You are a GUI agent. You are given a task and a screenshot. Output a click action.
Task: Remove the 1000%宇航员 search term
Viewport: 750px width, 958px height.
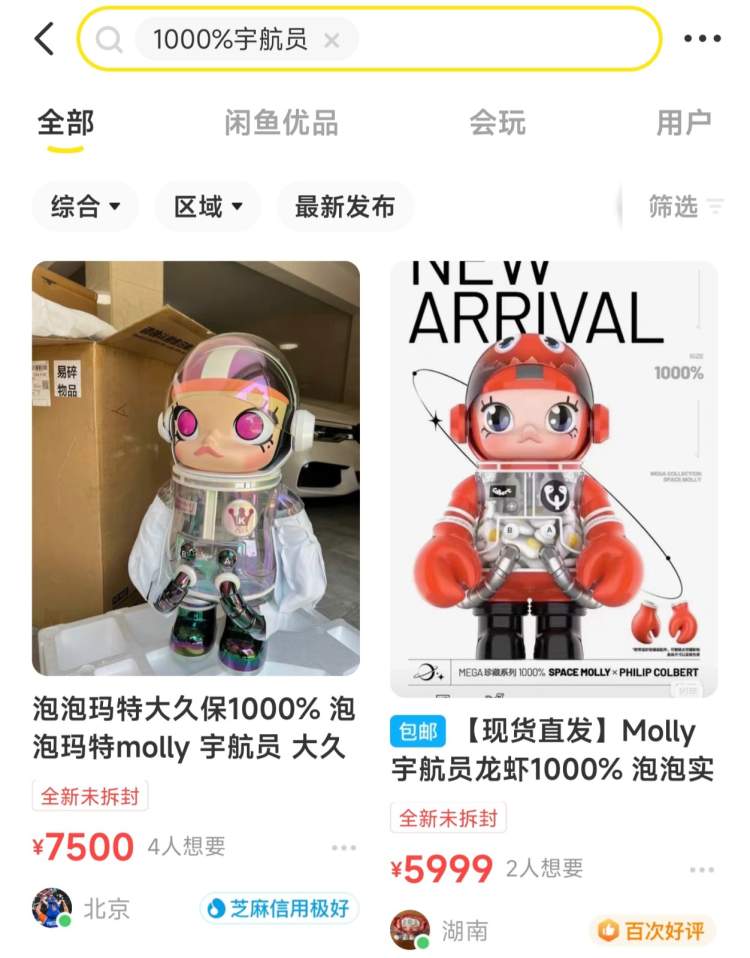[332, 40]
